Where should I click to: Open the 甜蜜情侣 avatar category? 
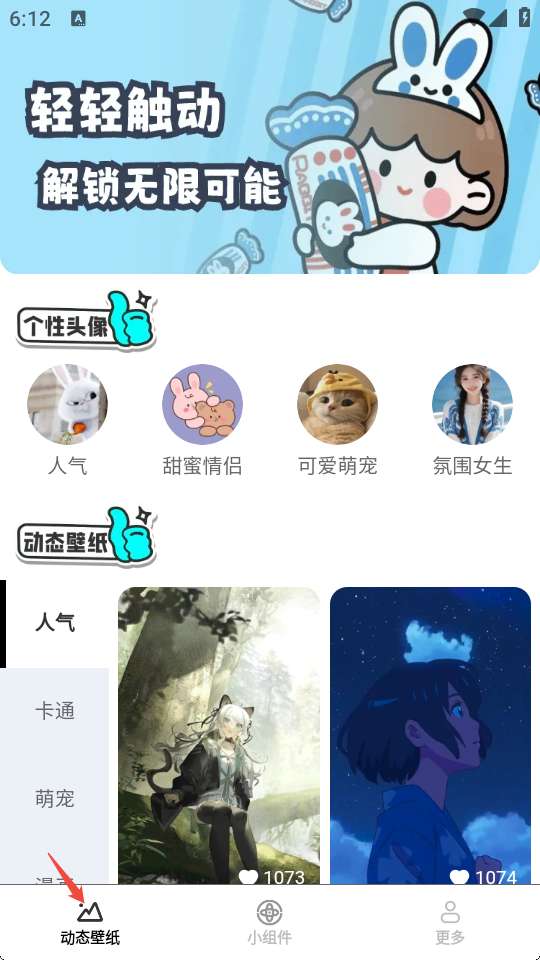[202, 420]
